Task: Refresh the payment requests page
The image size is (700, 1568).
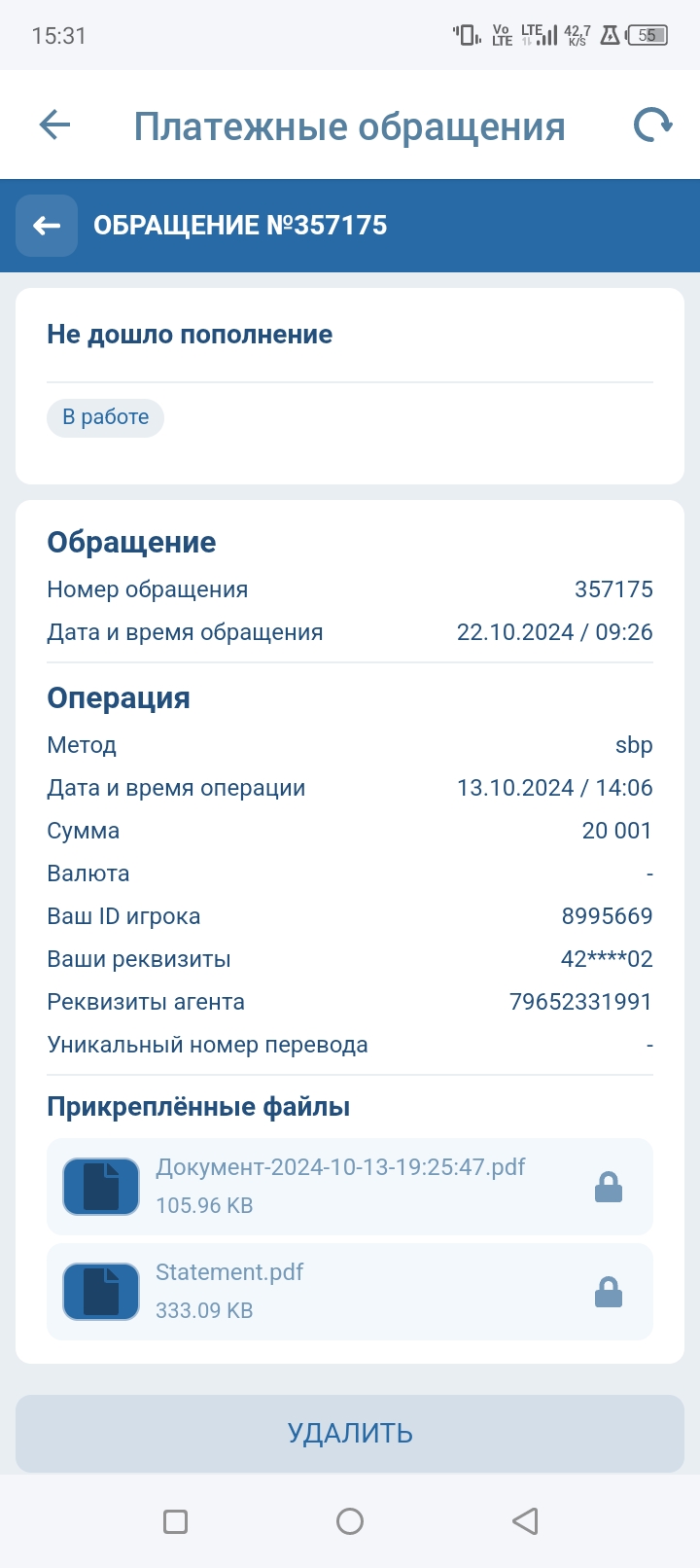Action: tap(652, 125)
